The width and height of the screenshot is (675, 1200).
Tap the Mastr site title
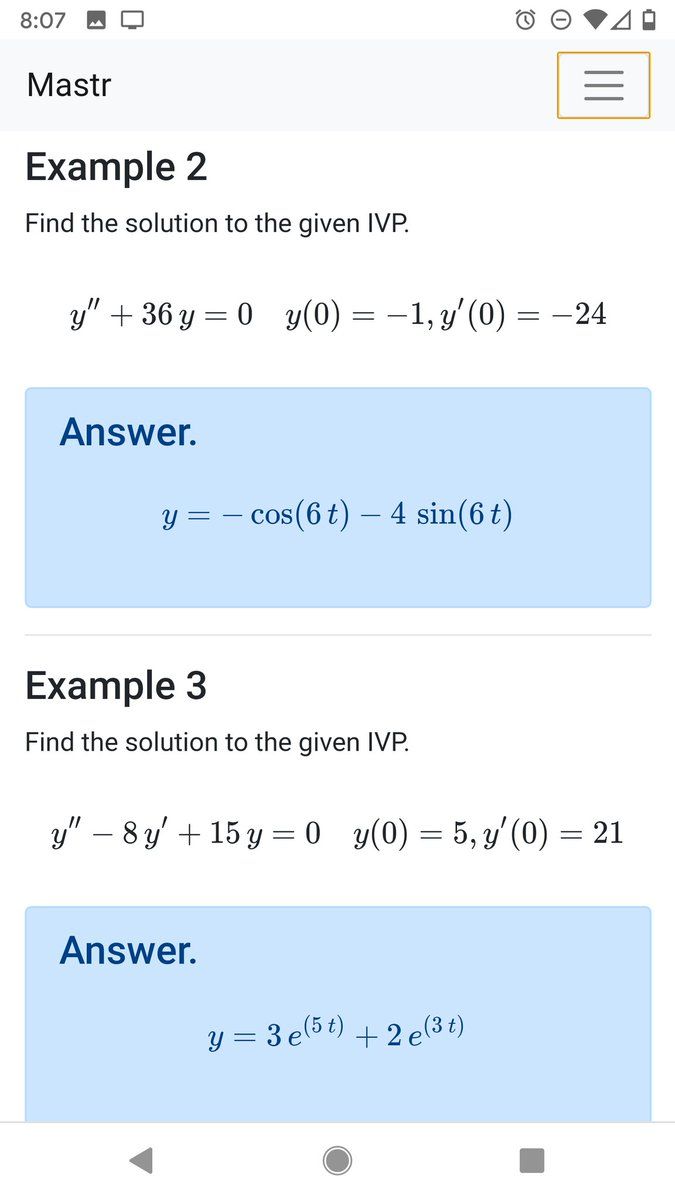point(69,85)
